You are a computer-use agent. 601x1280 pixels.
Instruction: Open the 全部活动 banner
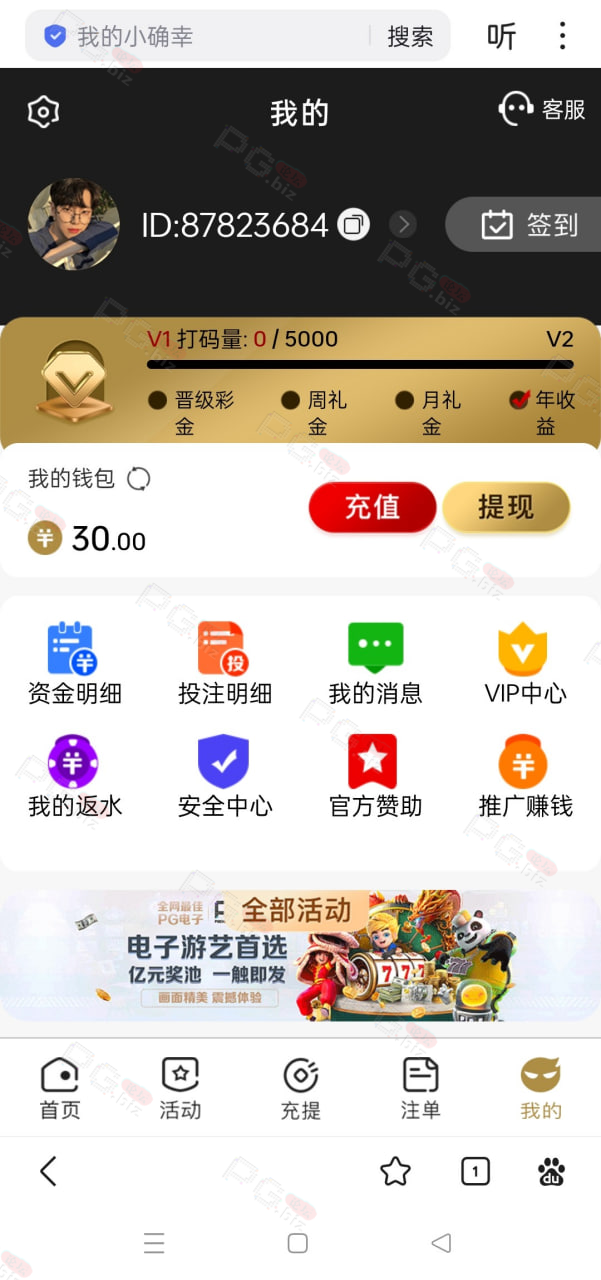pyautogui.click(x=300, y=955)
